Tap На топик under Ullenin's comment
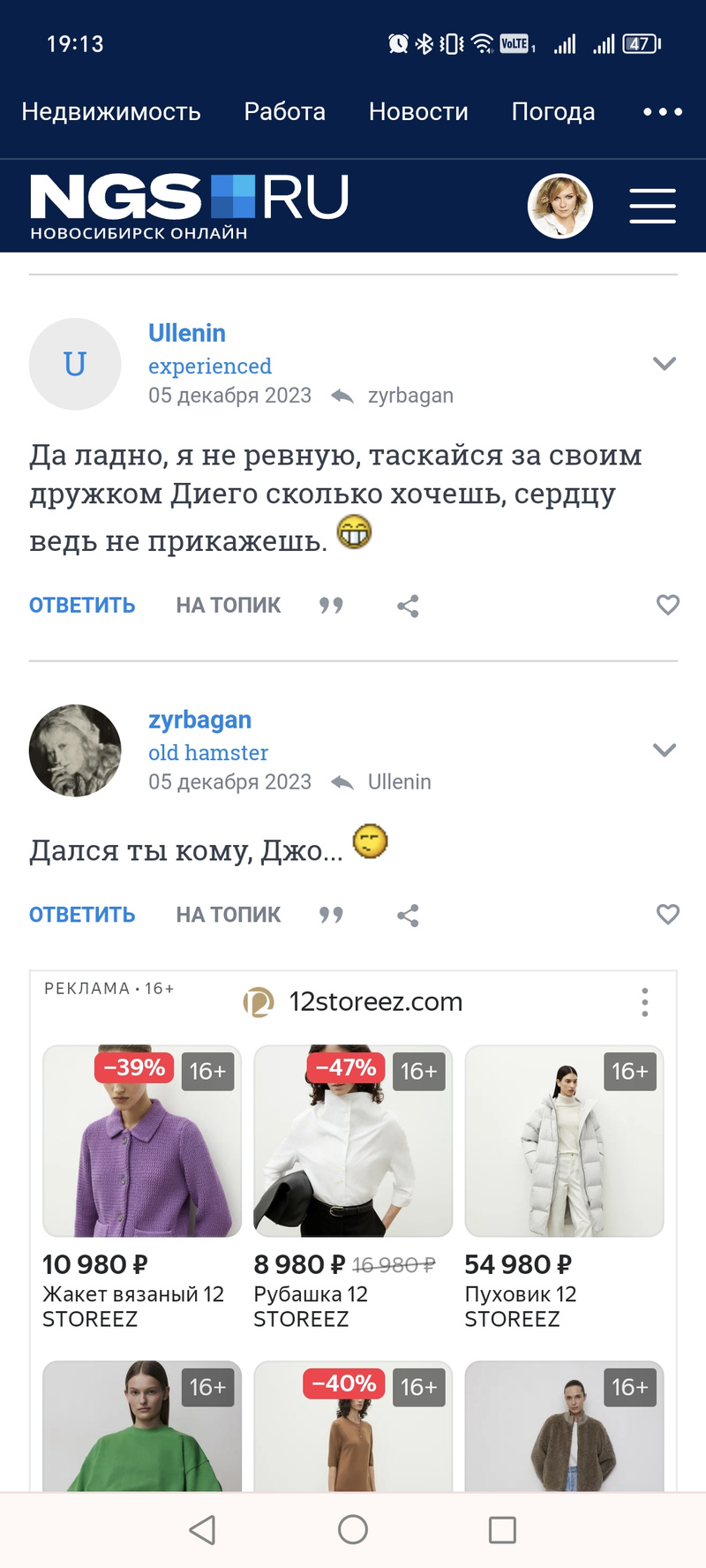706x1568 pixels. pyautogui.click(x=228, y=606)
